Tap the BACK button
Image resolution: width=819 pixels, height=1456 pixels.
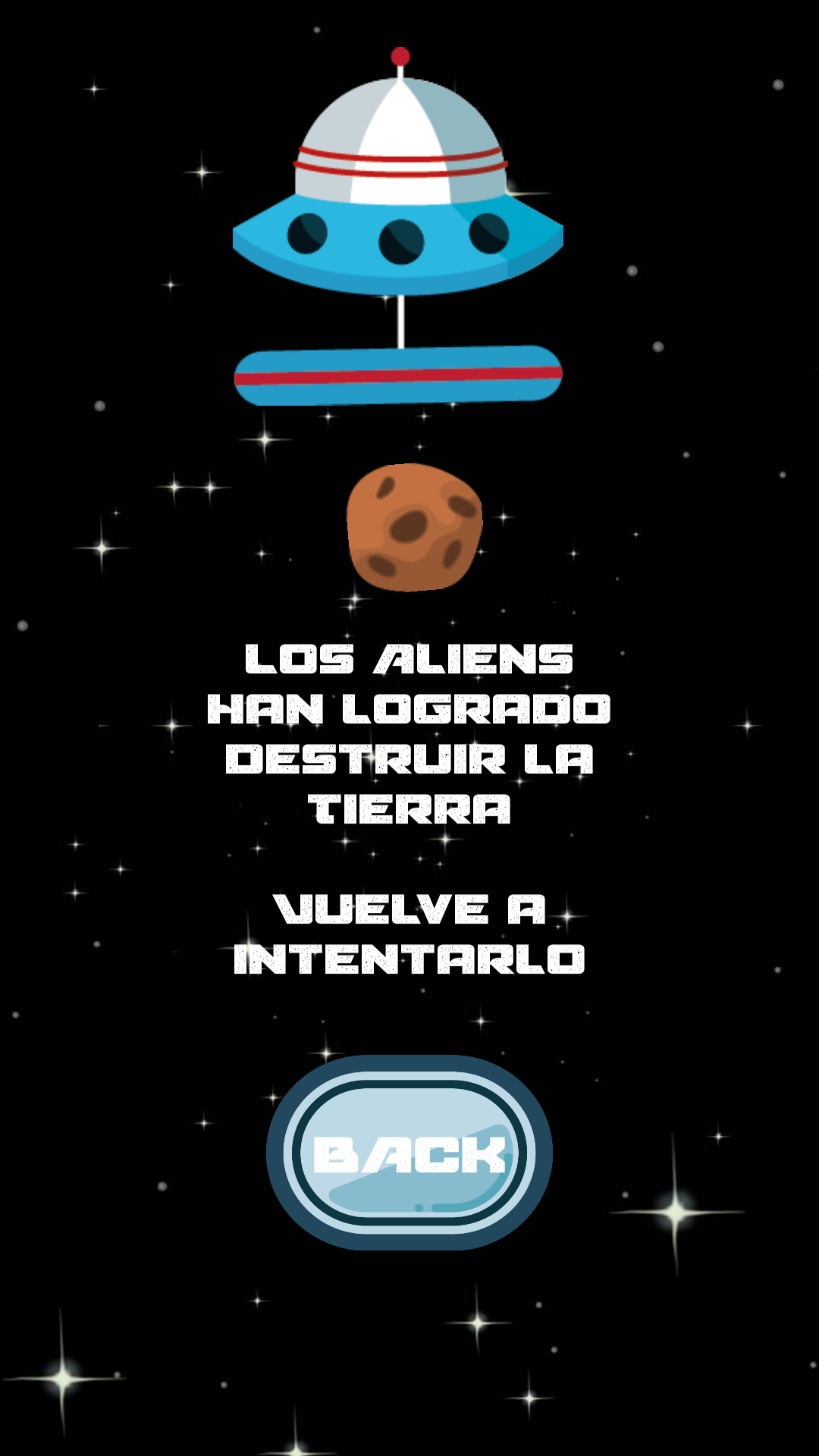coord(409,1153)
